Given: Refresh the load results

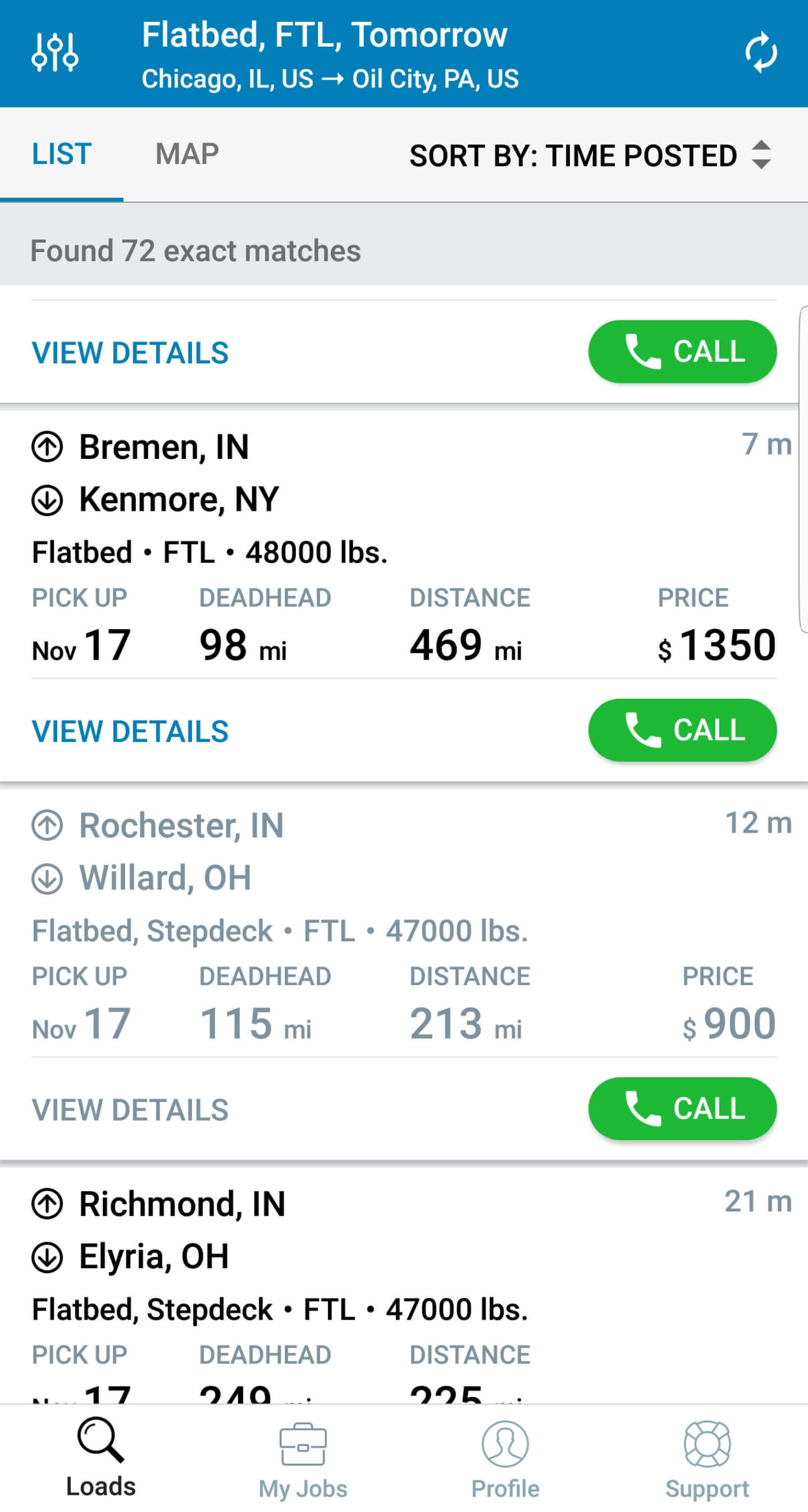Looking at the screenshot, I should click(761, 53).
